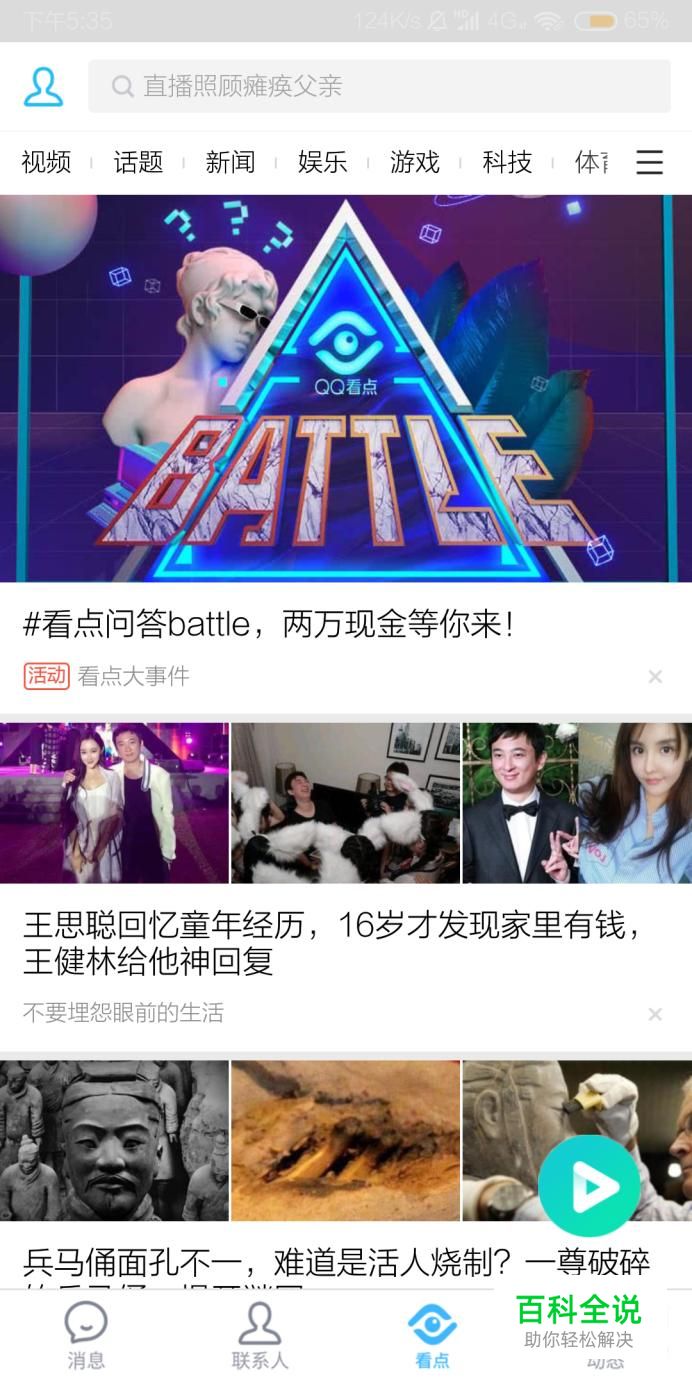This screenshot has height=1384, width=692.
Task: Switch to the 视频 tab
Action: tap(46, 162)
